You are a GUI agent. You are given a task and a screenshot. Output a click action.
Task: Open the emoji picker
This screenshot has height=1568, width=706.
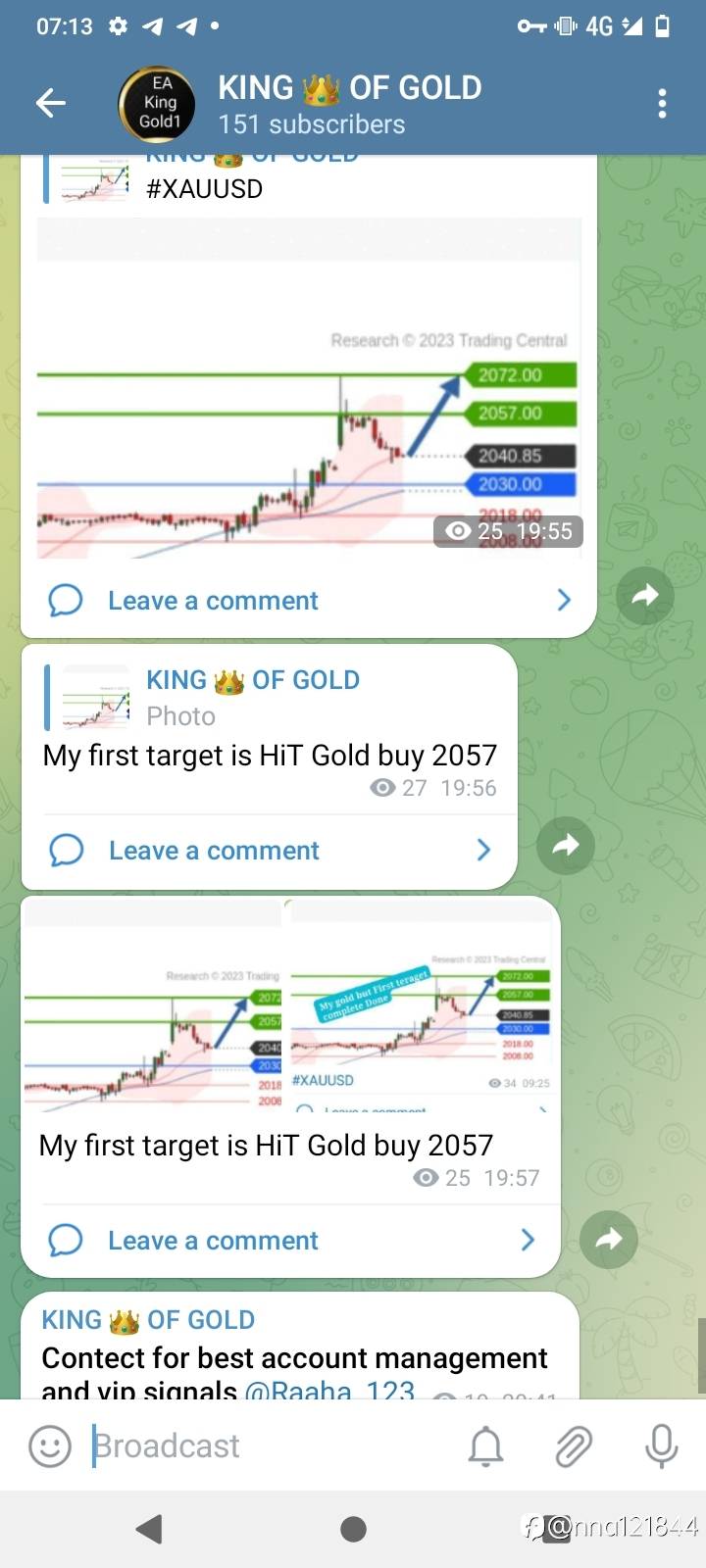(x=50, y=1445)
